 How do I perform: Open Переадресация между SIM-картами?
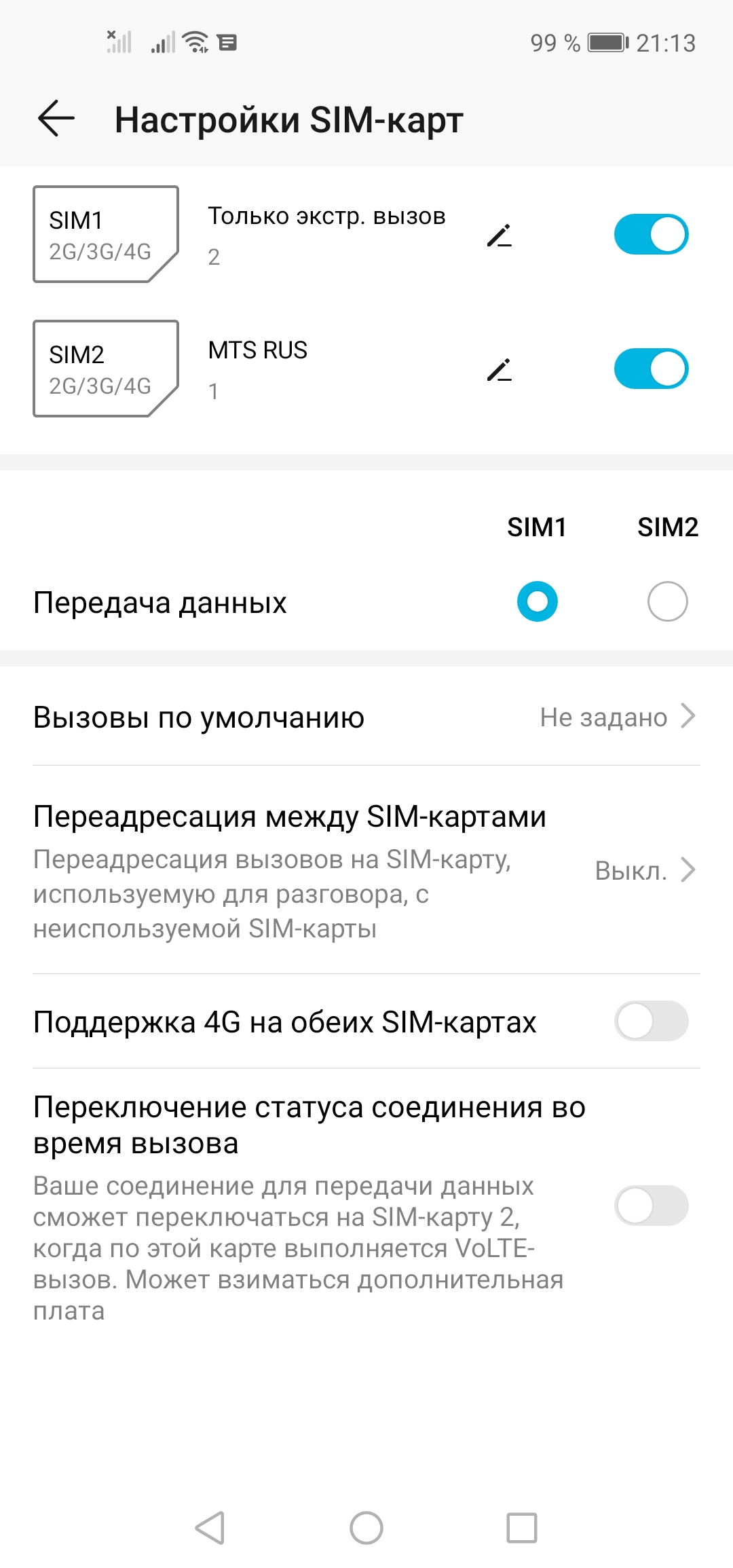pos(366,870)
